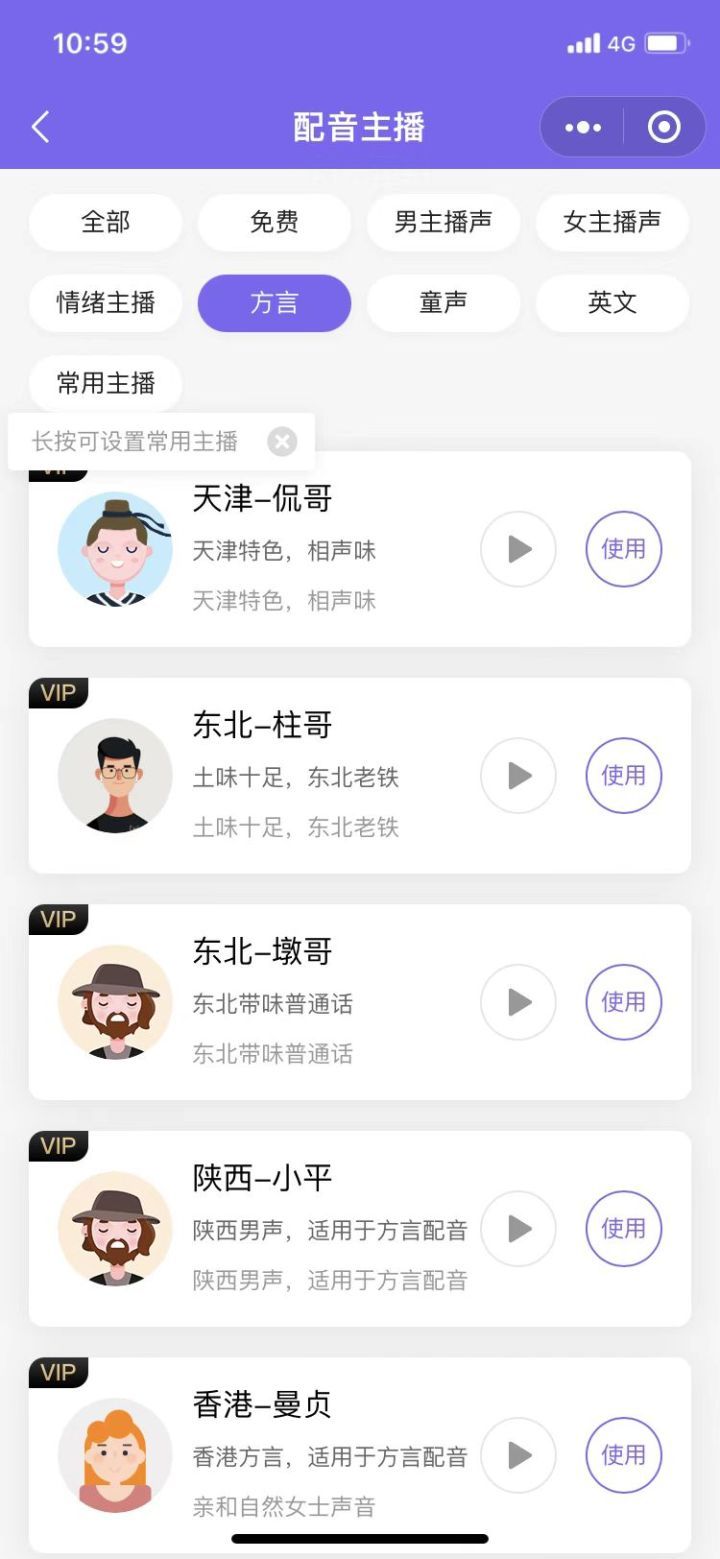This screenshot has height=1559, width=720.
Task: Preview the 香港-曼贞 voice
Action: pyautogui.click(x=518, y=1455)
